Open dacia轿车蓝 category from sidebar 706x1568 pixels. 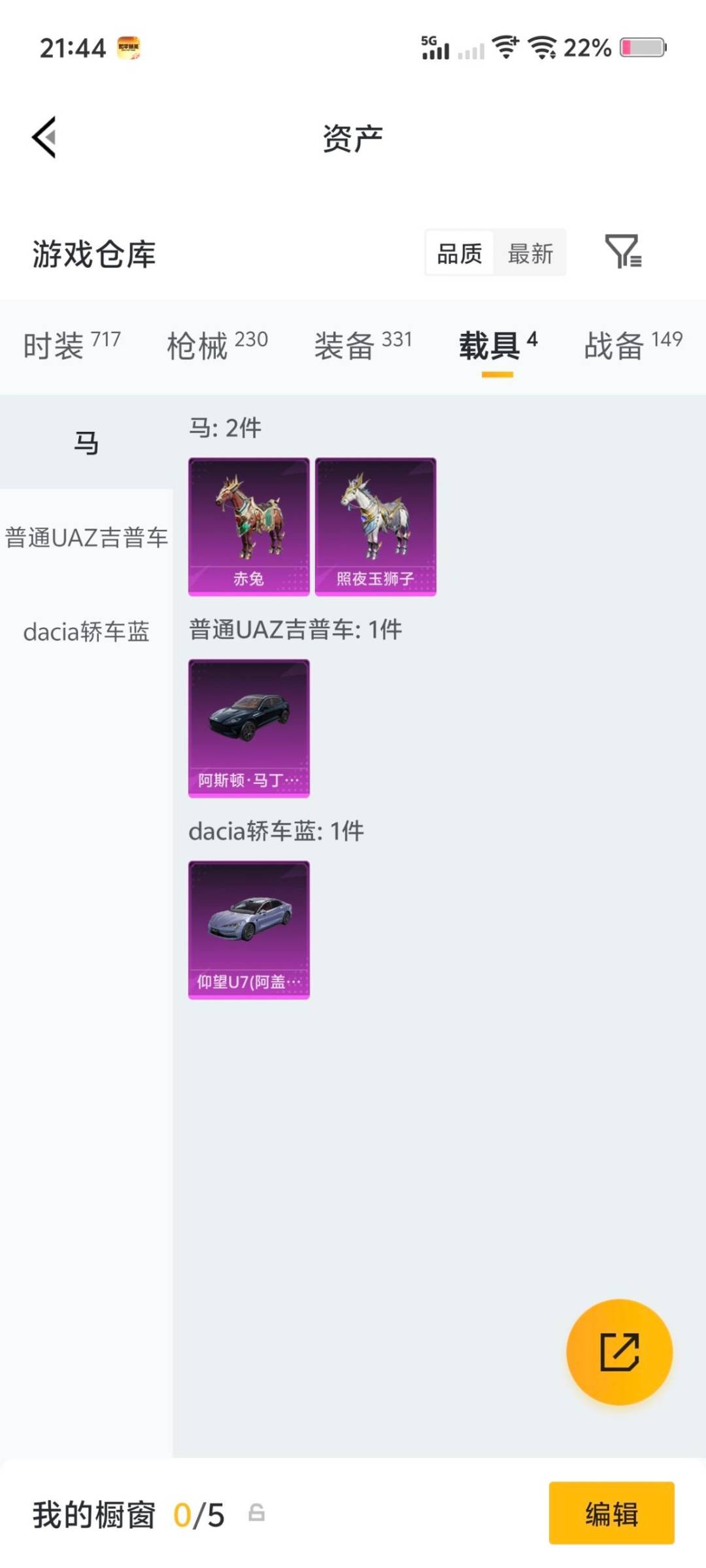(87, 632)
